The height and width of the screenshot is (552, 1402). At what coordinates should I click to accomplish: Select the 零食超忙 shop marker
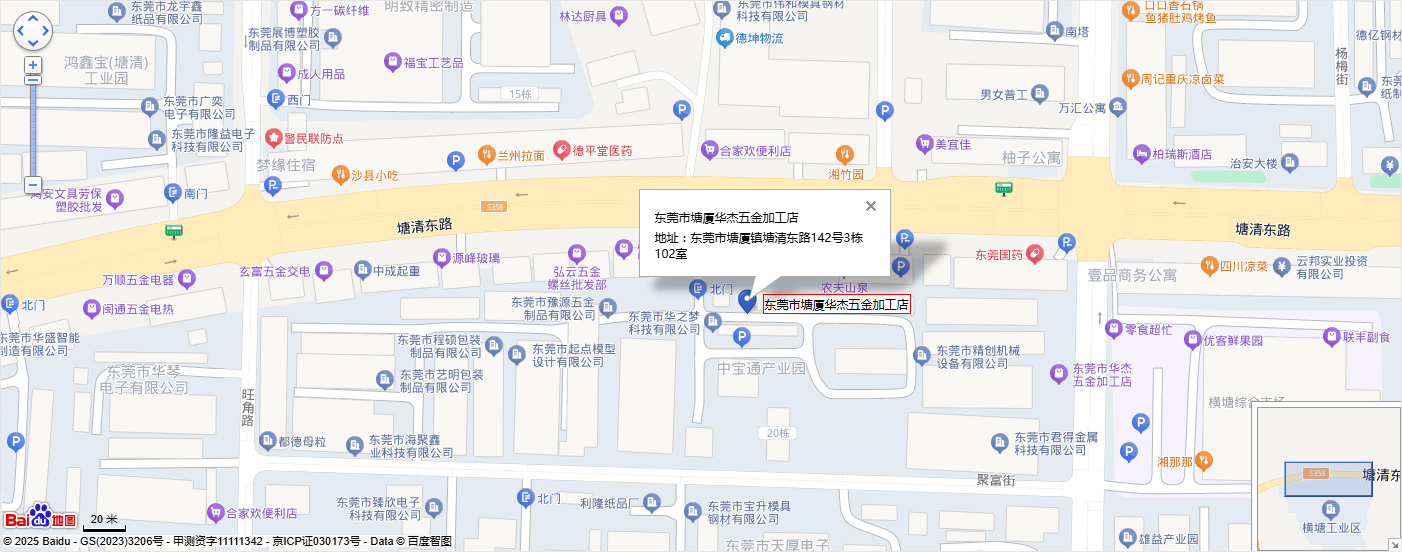pos(1114,328)
